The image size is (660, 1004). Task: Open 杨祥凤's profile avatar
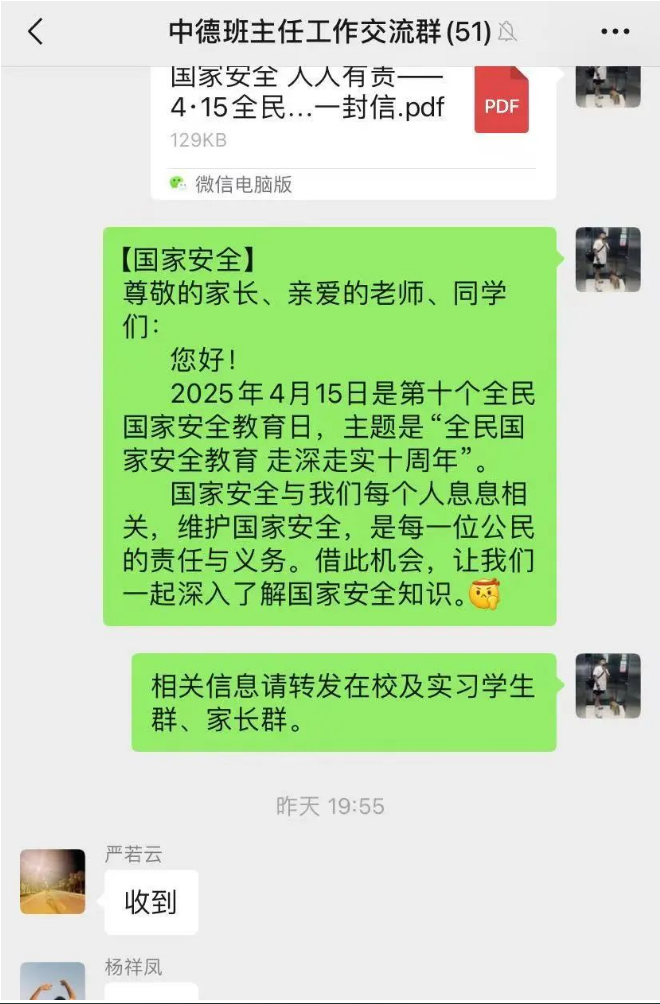point(53,983)
